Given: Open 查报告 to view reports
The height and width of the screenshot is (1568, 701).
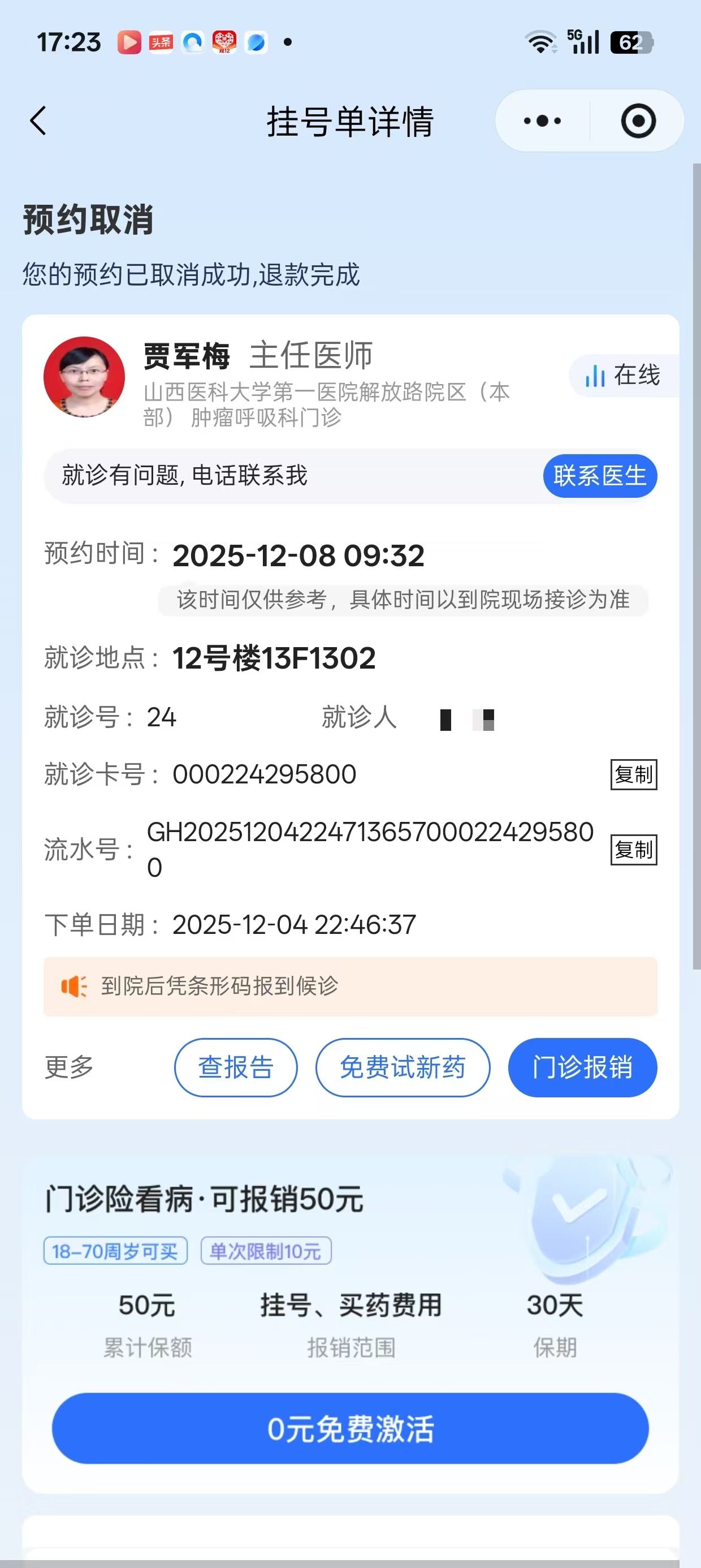Looking at the screenshot, I should pos(236,1067).
